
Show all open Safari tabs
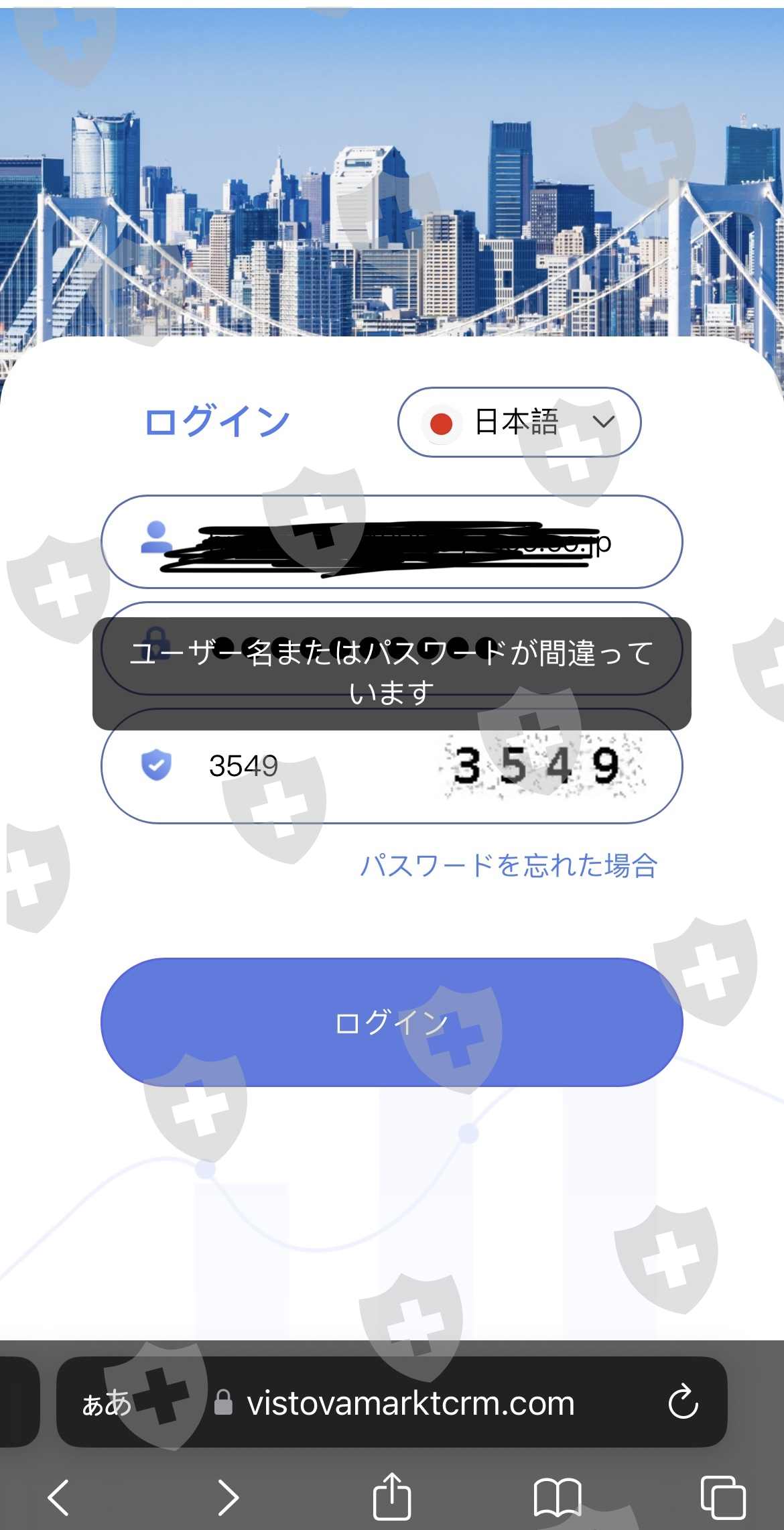[x=723, y=1496]
